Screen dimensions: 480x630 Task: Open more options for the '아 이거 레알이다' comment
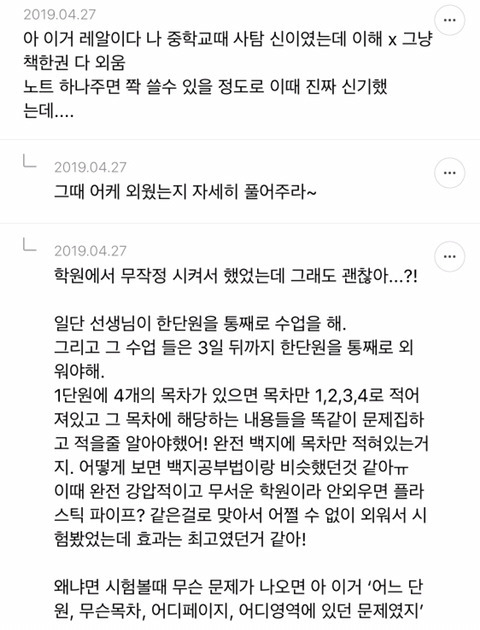click(x=450, y=20)
